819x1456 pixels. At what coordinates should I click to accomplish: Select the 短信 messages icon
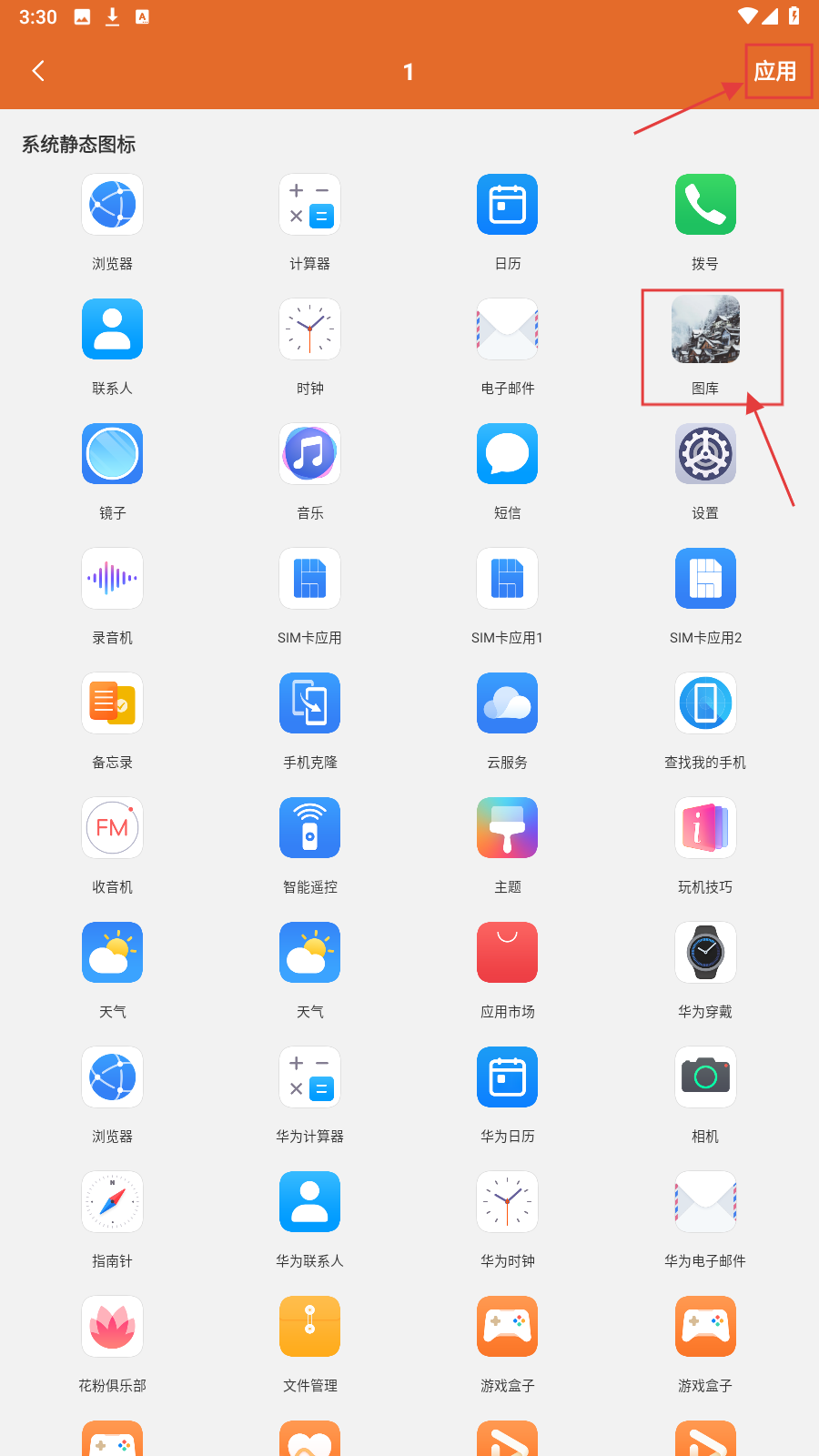coord(508,454)
